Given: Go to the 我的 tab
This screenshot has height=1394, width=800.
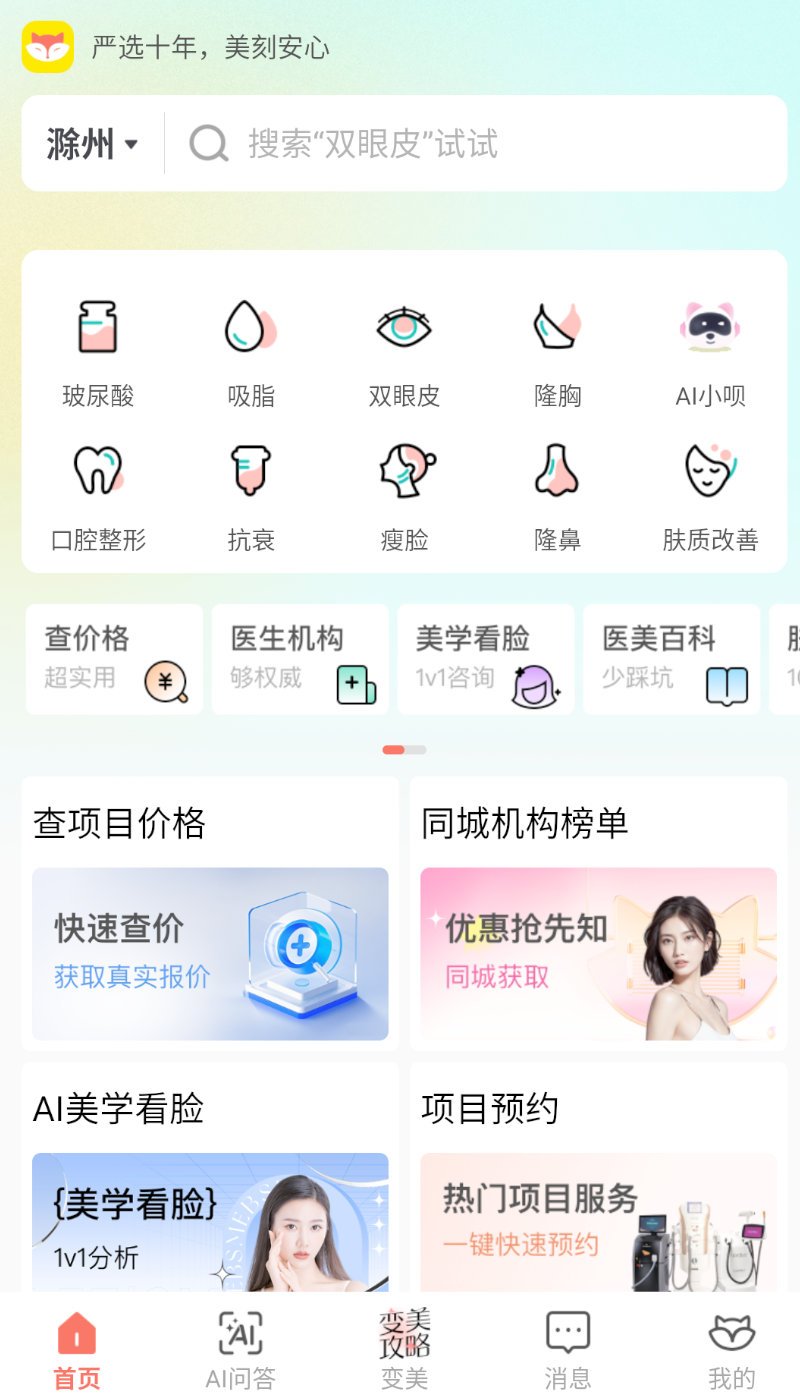Looking at the screenshot, I should click(x=731, y=1350).
